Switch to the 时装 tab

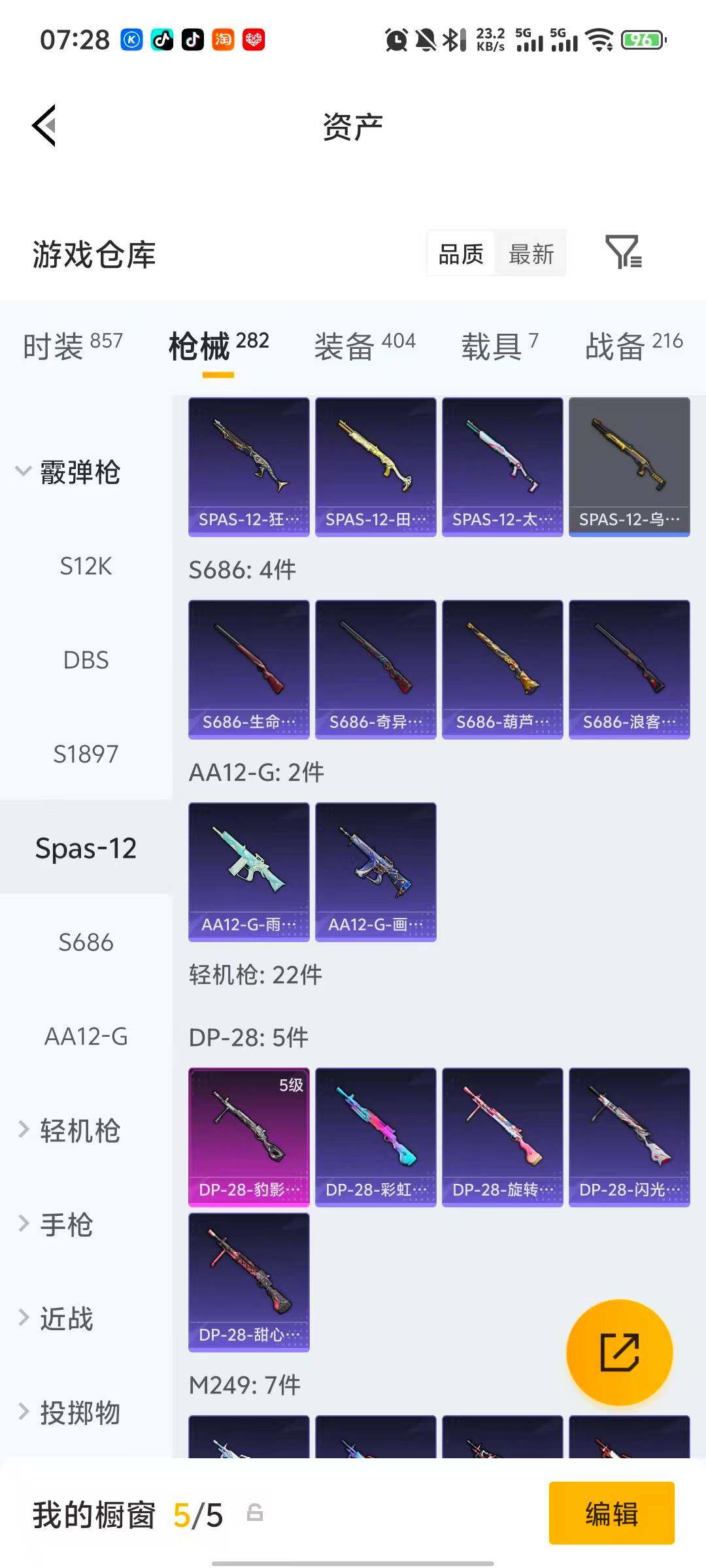(x=73, y=345)
